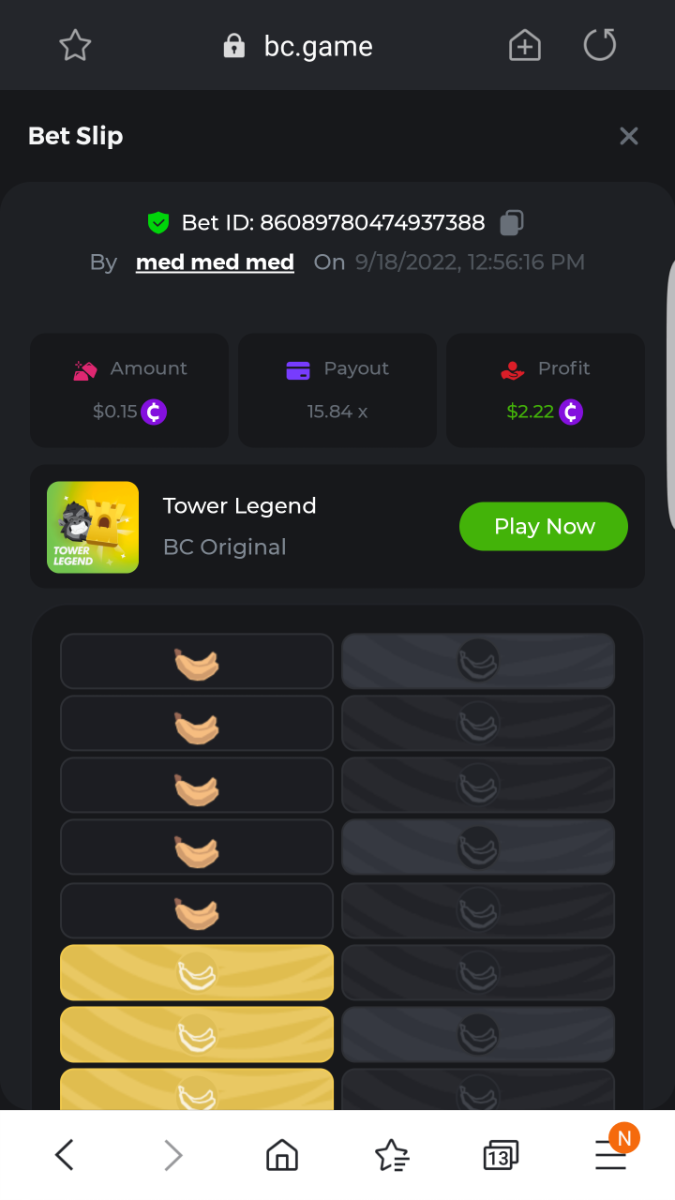Viewport: 675px width, 1200px height.
Task: Close the Bet Slip panel
Action: pyautogui.click(x=629, y=136)
